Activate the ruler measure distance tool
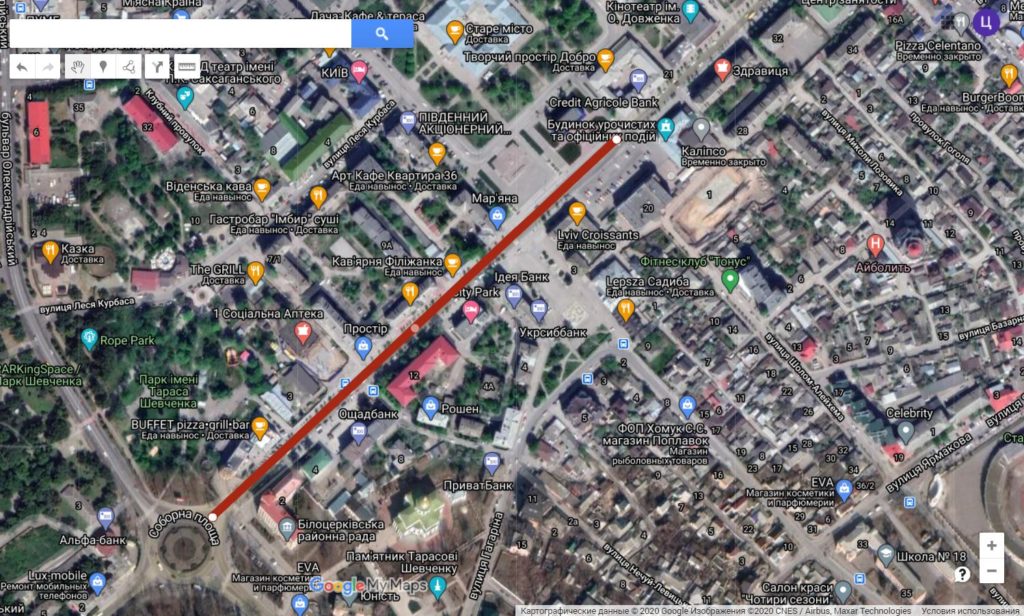This screenshot has height=616, width=1024. 186,67
